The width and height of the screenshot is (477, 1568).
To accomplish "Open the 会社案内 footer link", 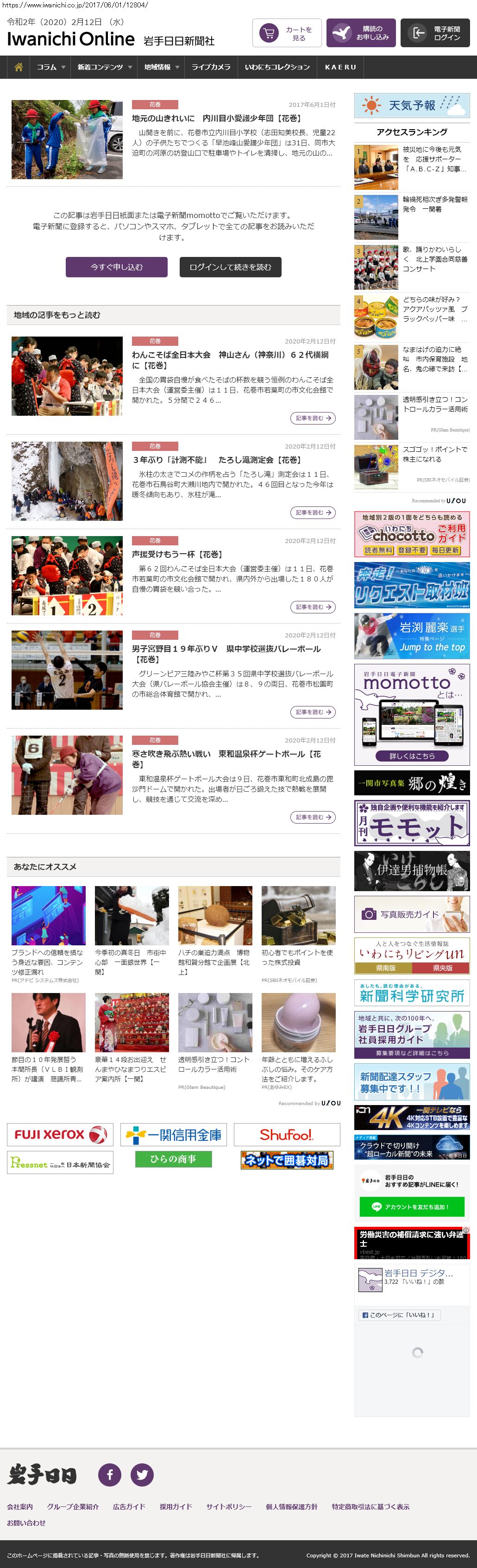I will pos(20,1506).
